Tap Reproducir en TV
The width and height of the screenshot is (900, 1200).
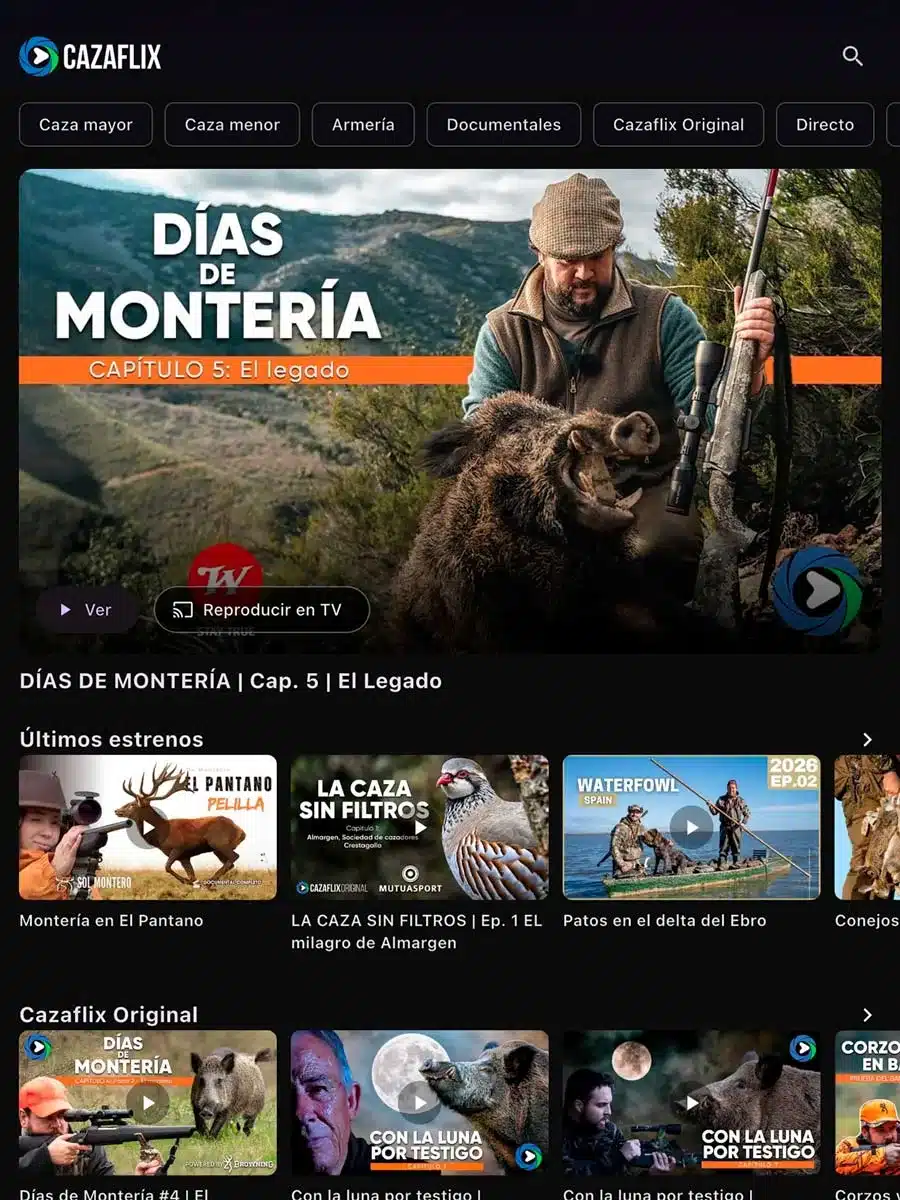coord(261,610)
